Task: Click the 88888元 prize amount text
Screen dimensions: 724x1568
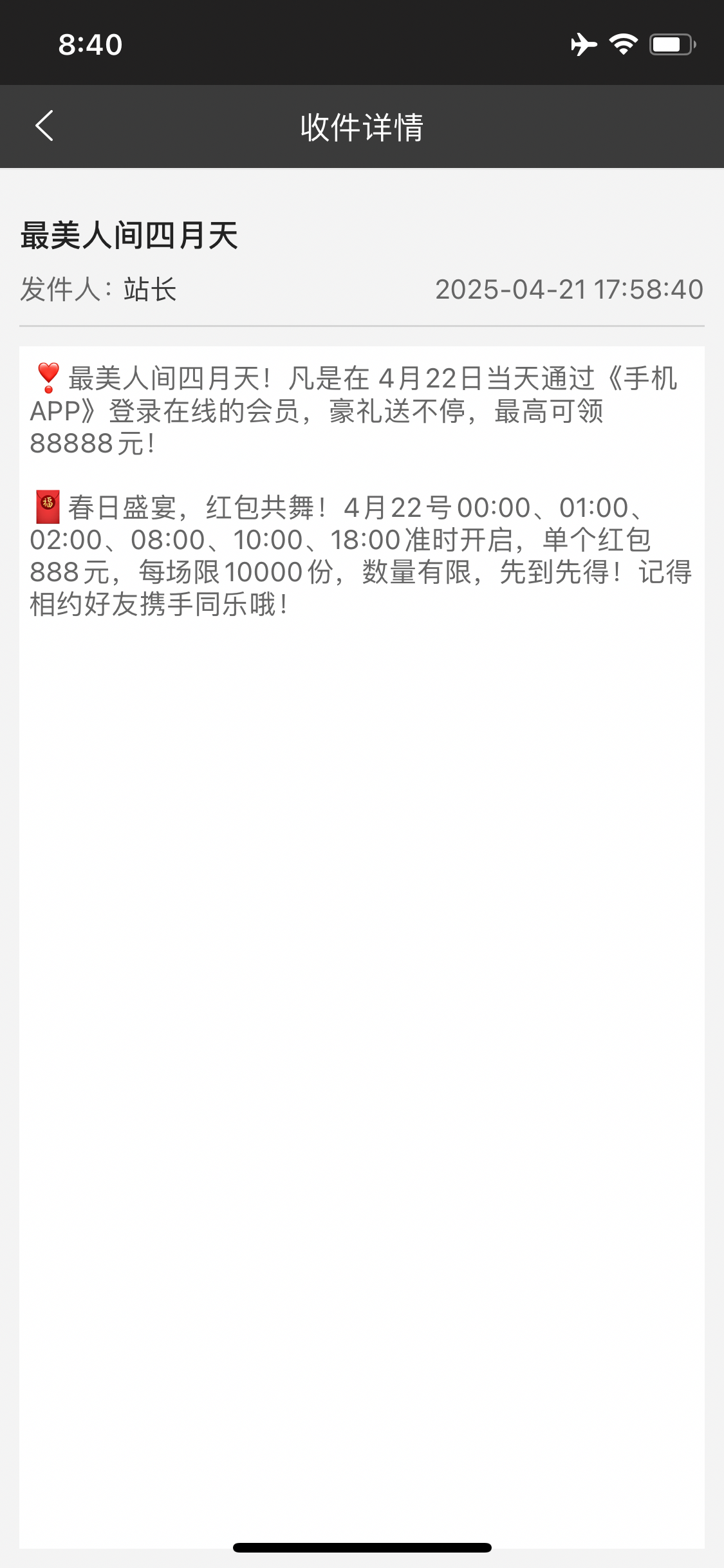Action: 90,444
